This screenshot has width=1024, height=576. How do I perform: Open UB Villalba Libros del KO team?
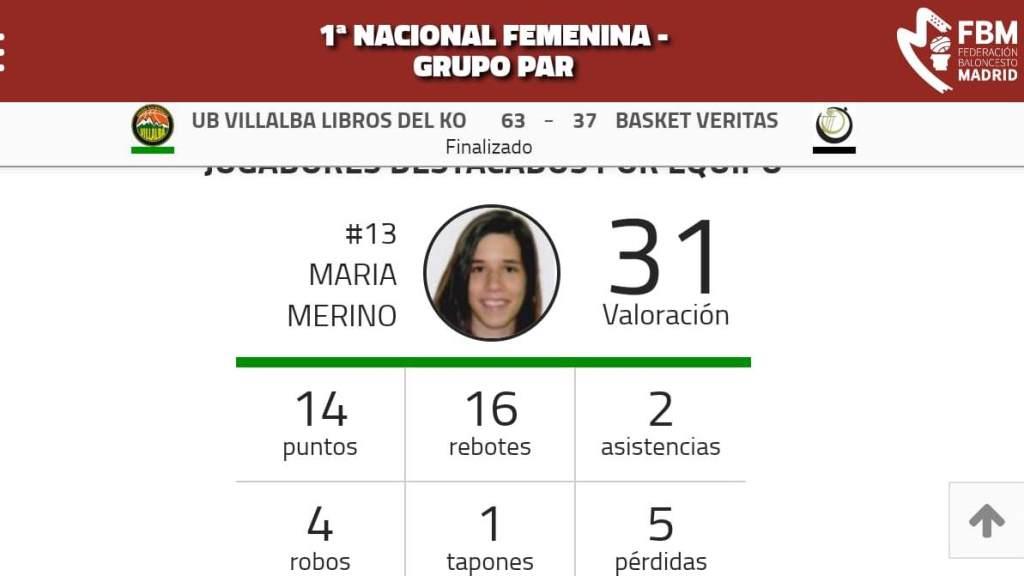(328, 121)
